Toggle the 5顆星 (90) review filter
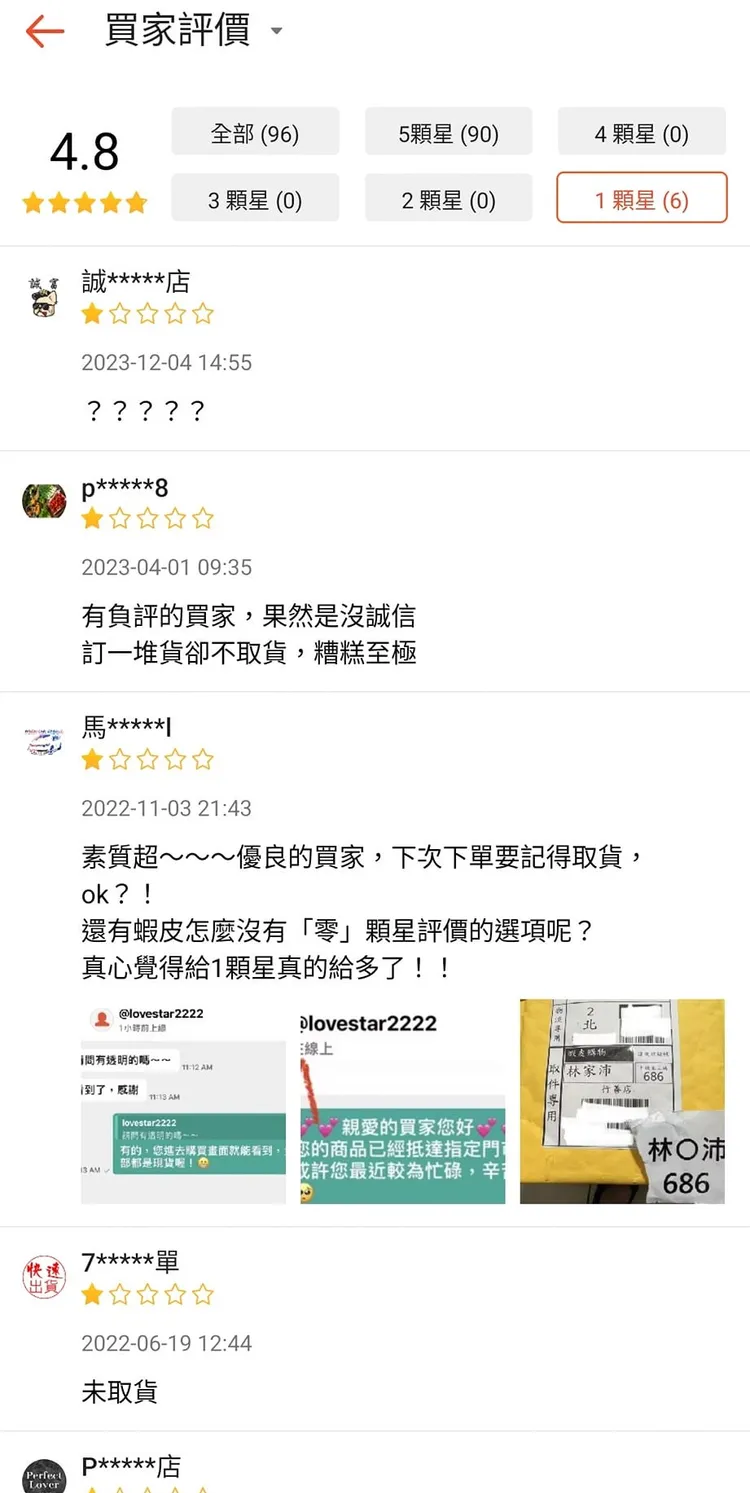The image size is (750, 1493). click(x=448, y=132)
